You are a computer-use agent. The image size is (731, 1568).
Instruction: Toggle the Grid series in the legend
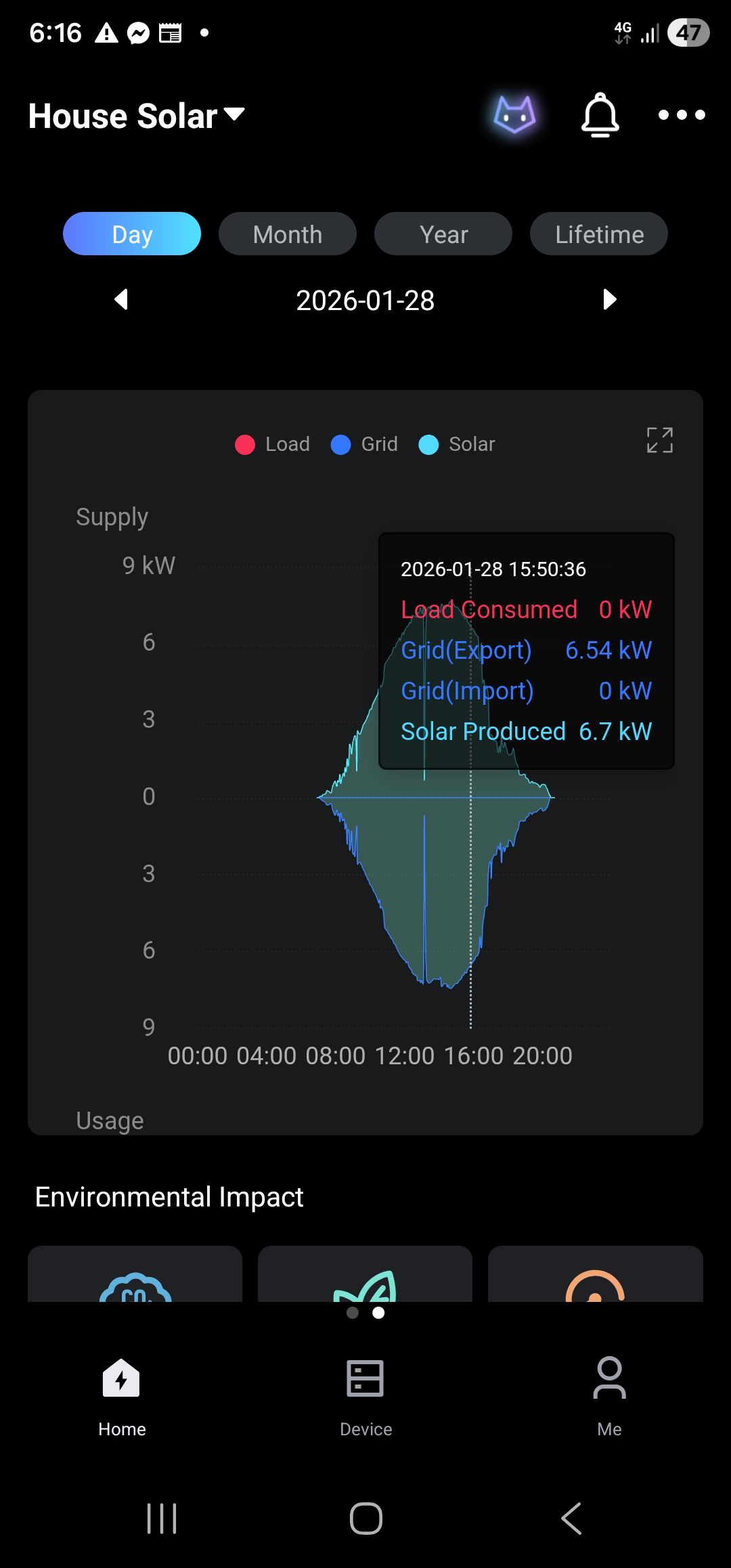[x=365, y=444]
